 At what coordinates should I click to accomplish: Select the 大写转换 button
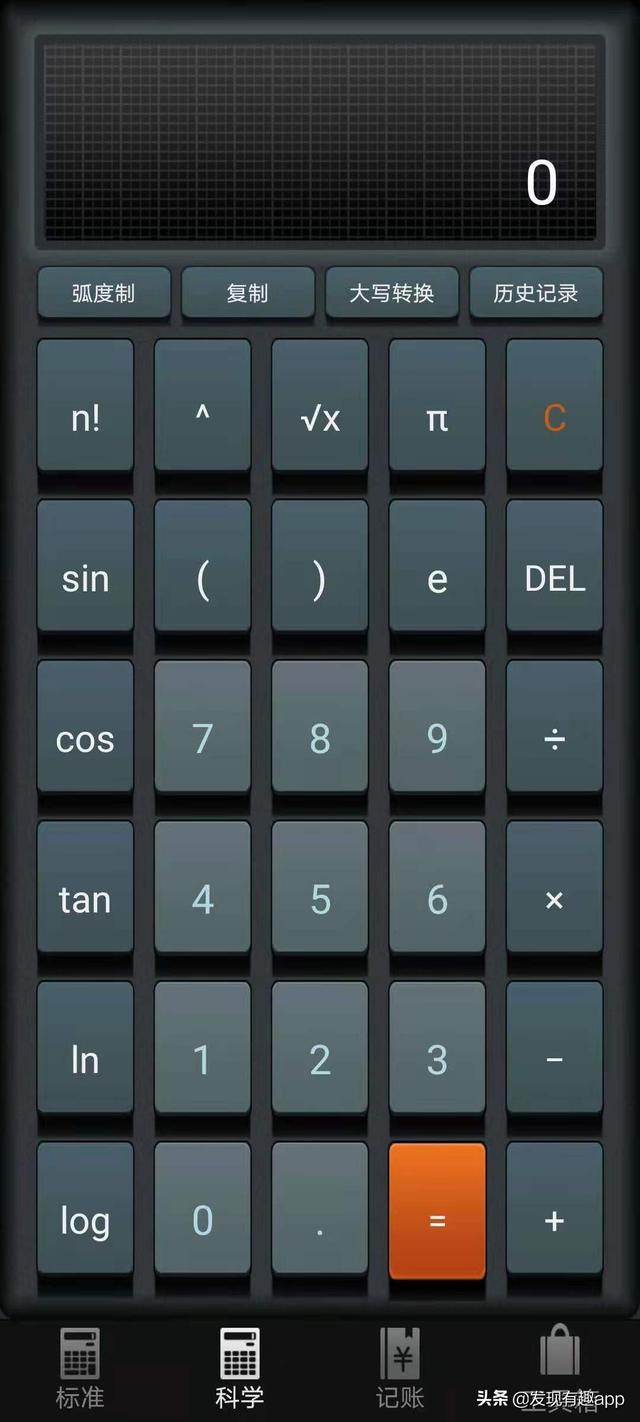click(x=391, y=293)
